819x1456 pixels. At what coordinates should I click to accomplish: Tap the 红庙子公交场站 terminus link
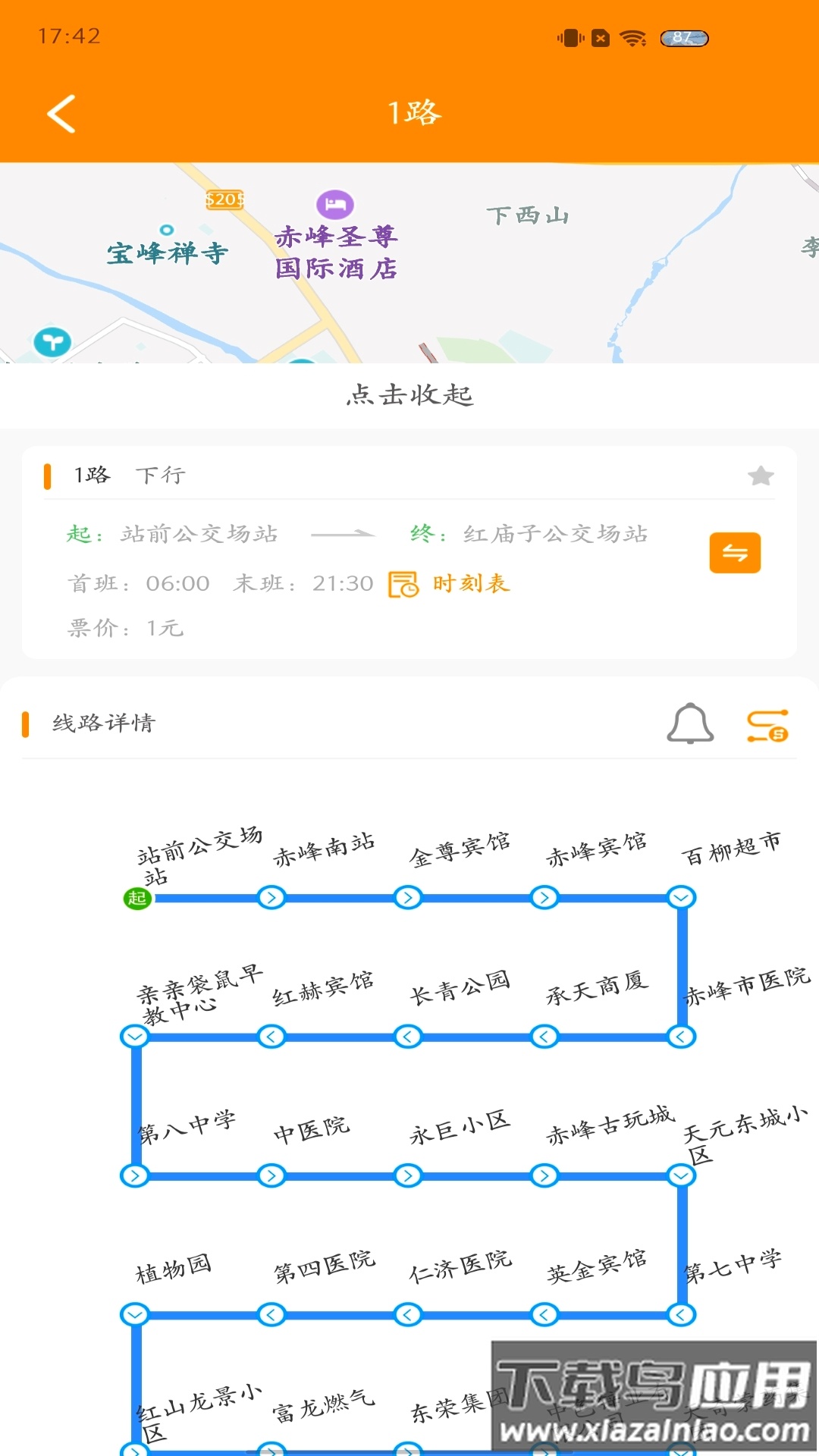tap(557, 533)
